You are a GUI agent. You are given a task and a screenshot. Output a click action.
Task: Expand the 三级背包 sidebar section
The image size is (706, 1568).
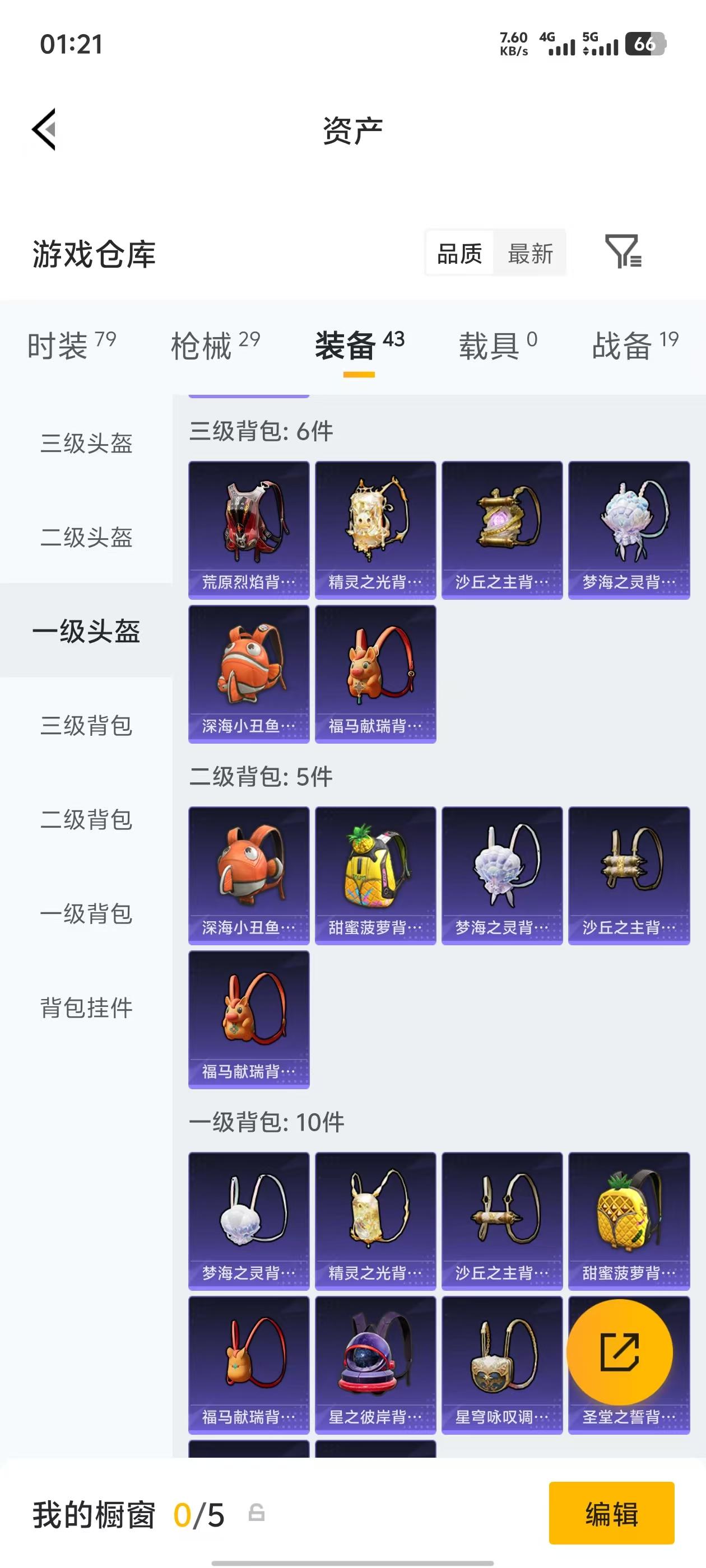coord(85,726)
